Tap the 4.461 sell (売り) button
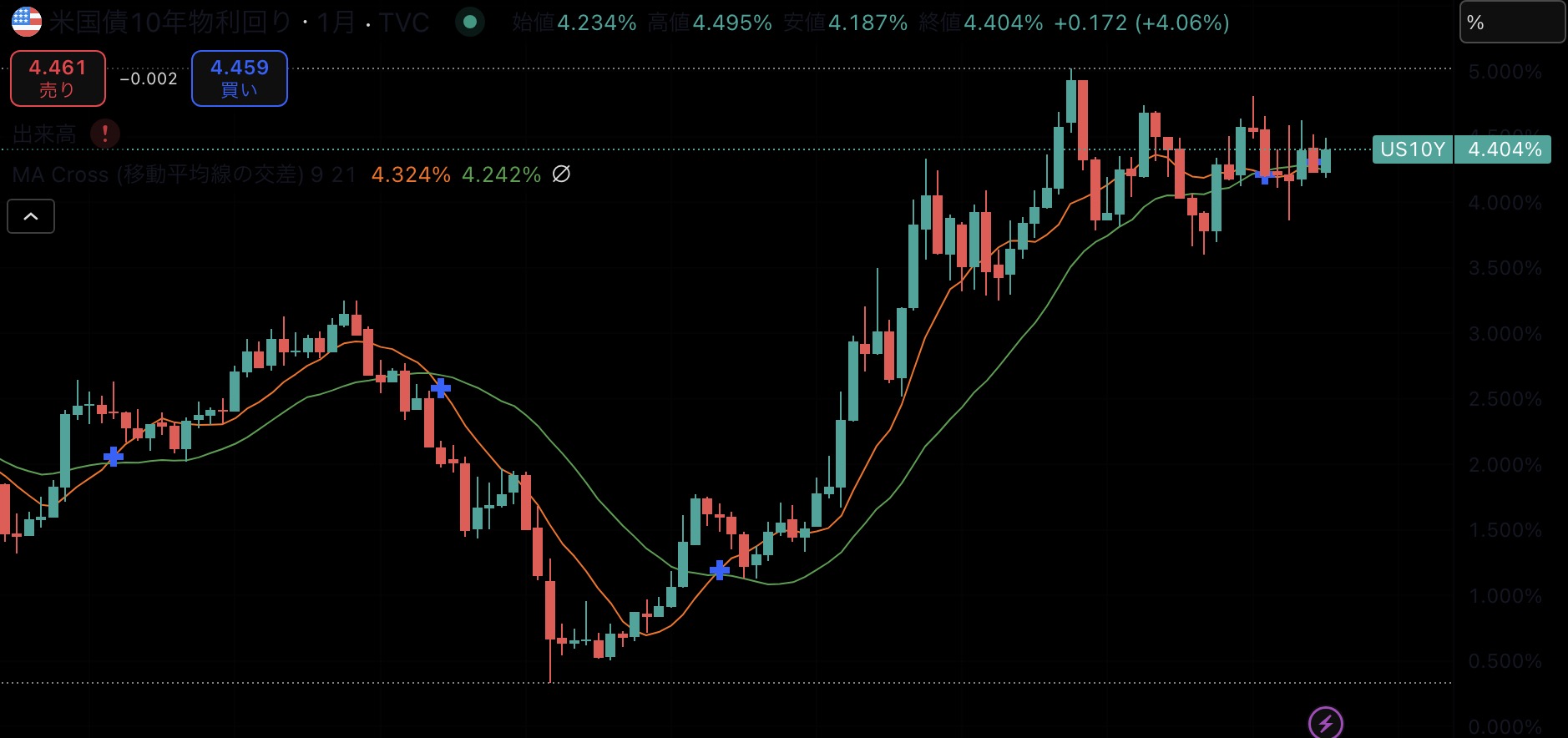The height and width of the screenshot is (738, 1568). point(58,78)
